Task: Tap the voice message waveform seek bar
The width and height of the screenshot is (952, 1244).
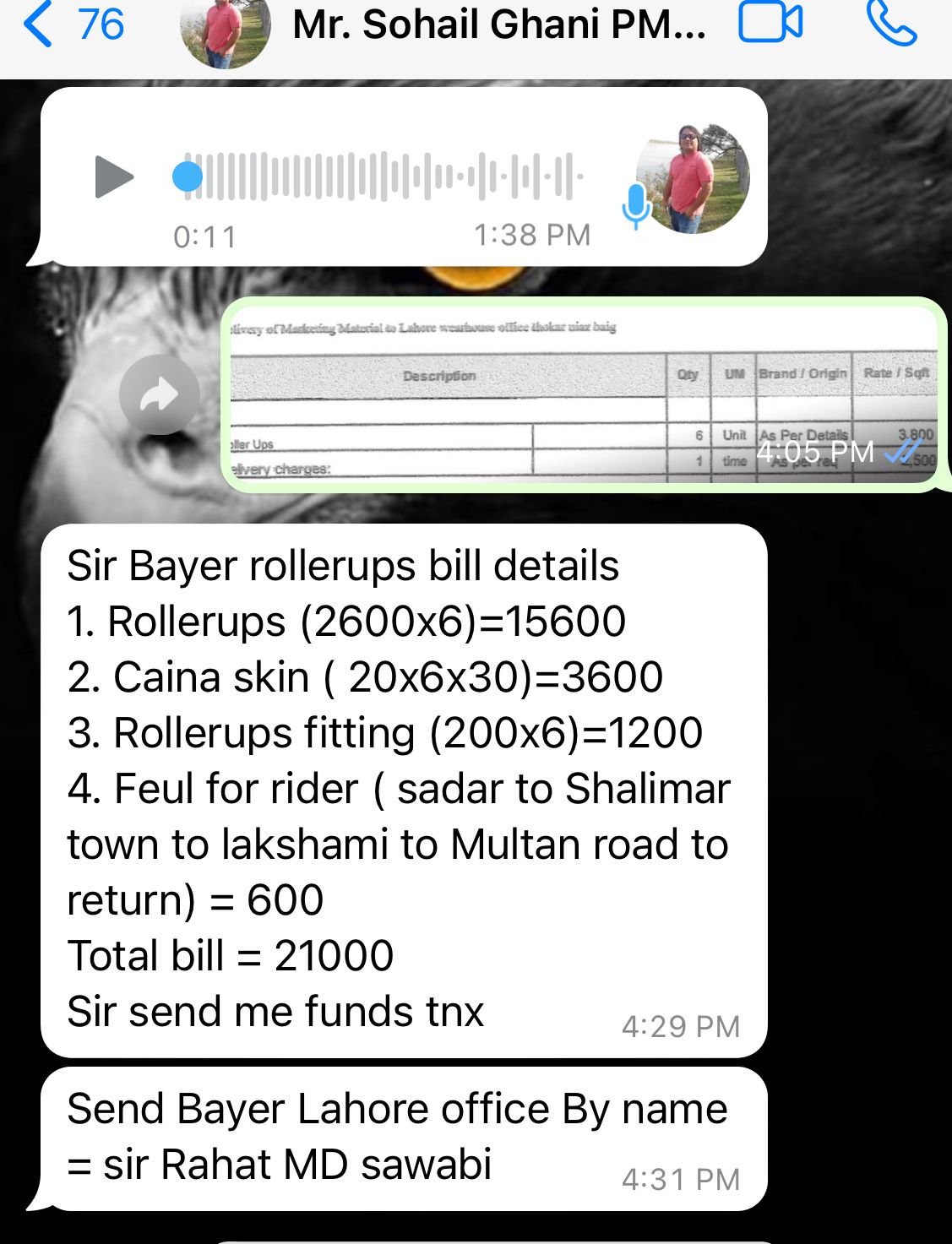Action: 384,177
